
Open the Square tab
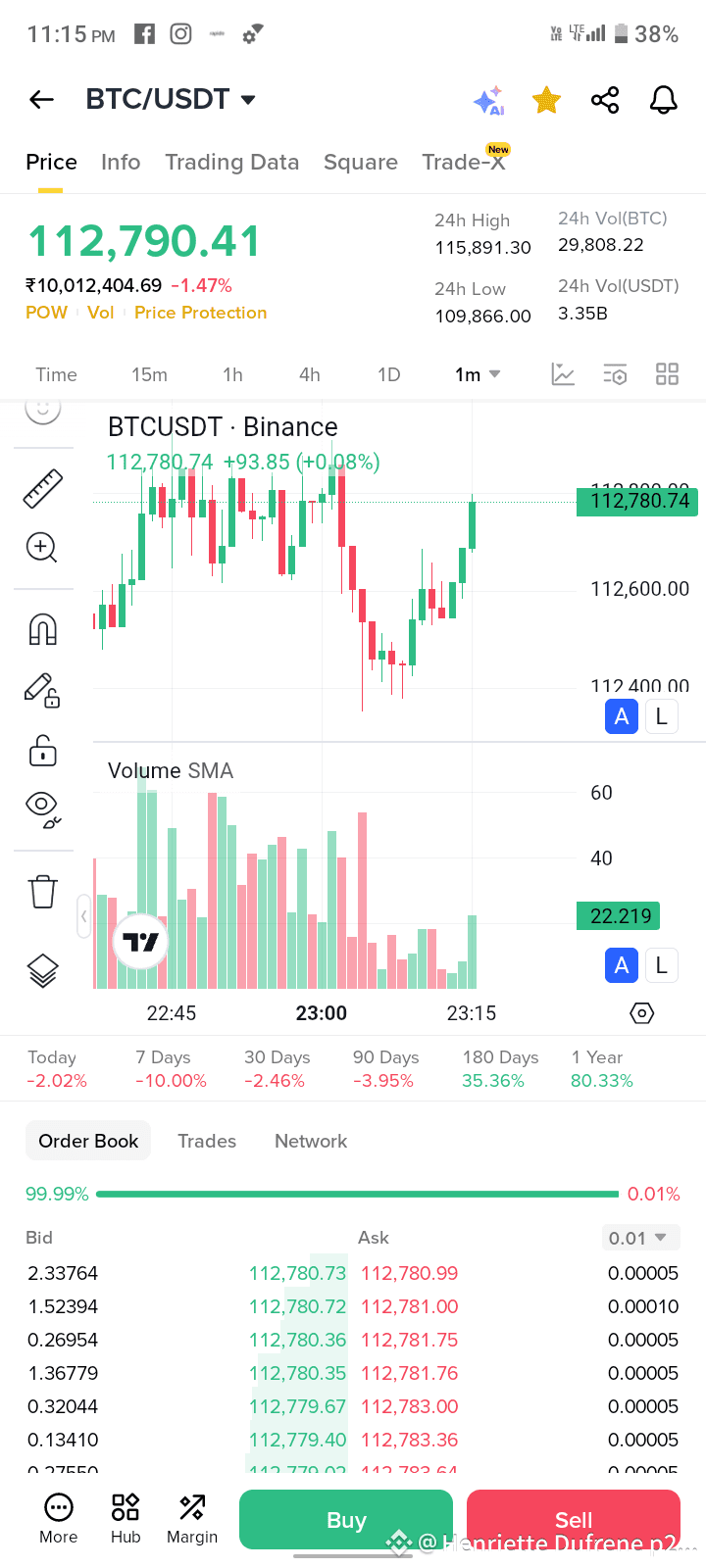(x=361, y=162)
